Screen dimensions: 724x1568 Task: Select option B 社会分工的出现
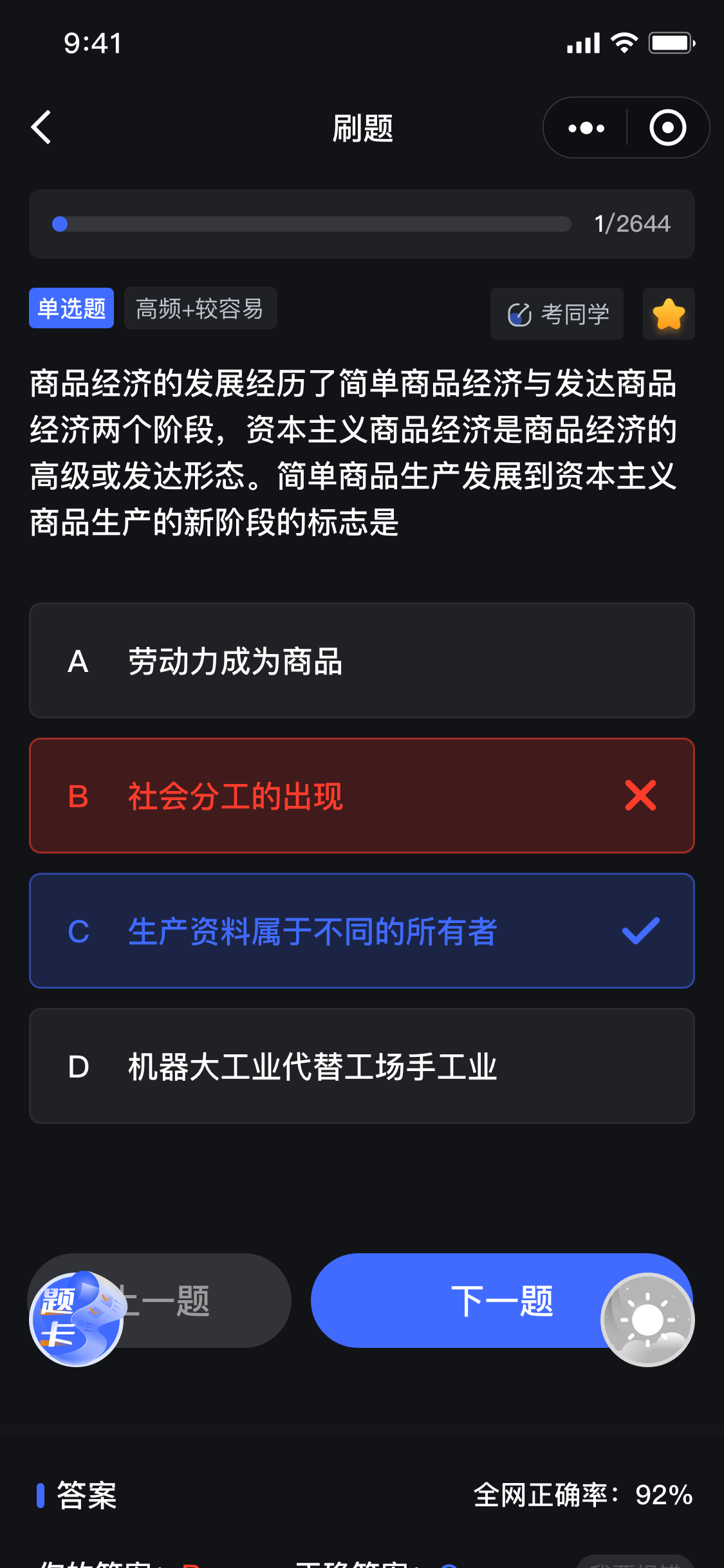click(x=362, y=796)
